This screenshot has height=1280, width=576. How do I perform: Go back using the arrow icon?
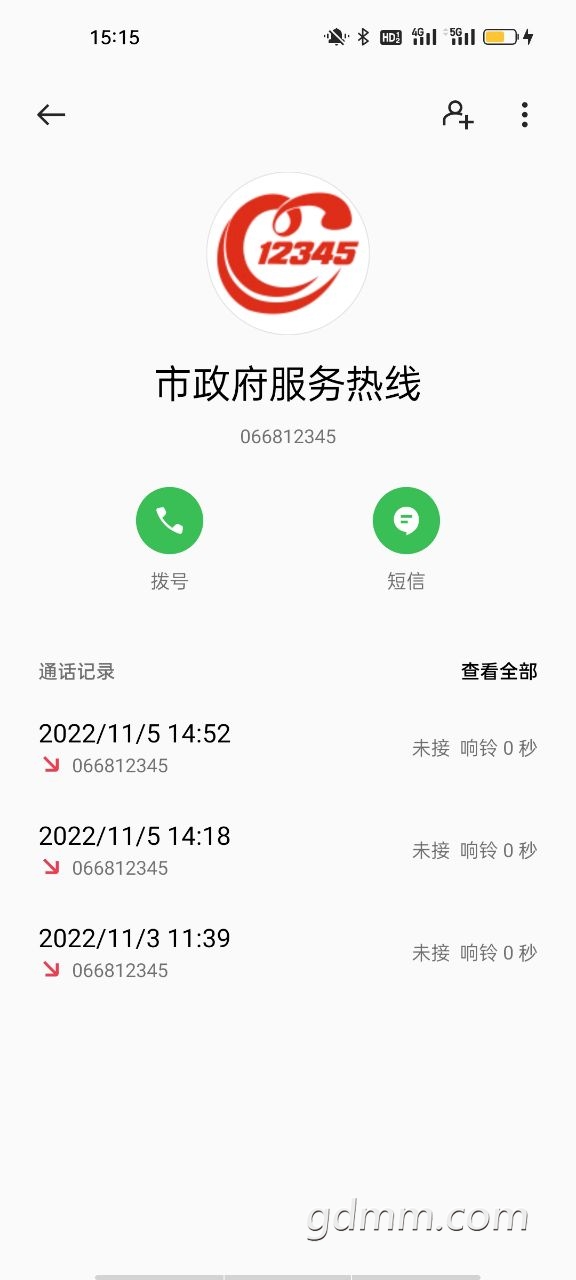(x=51, y=115)
